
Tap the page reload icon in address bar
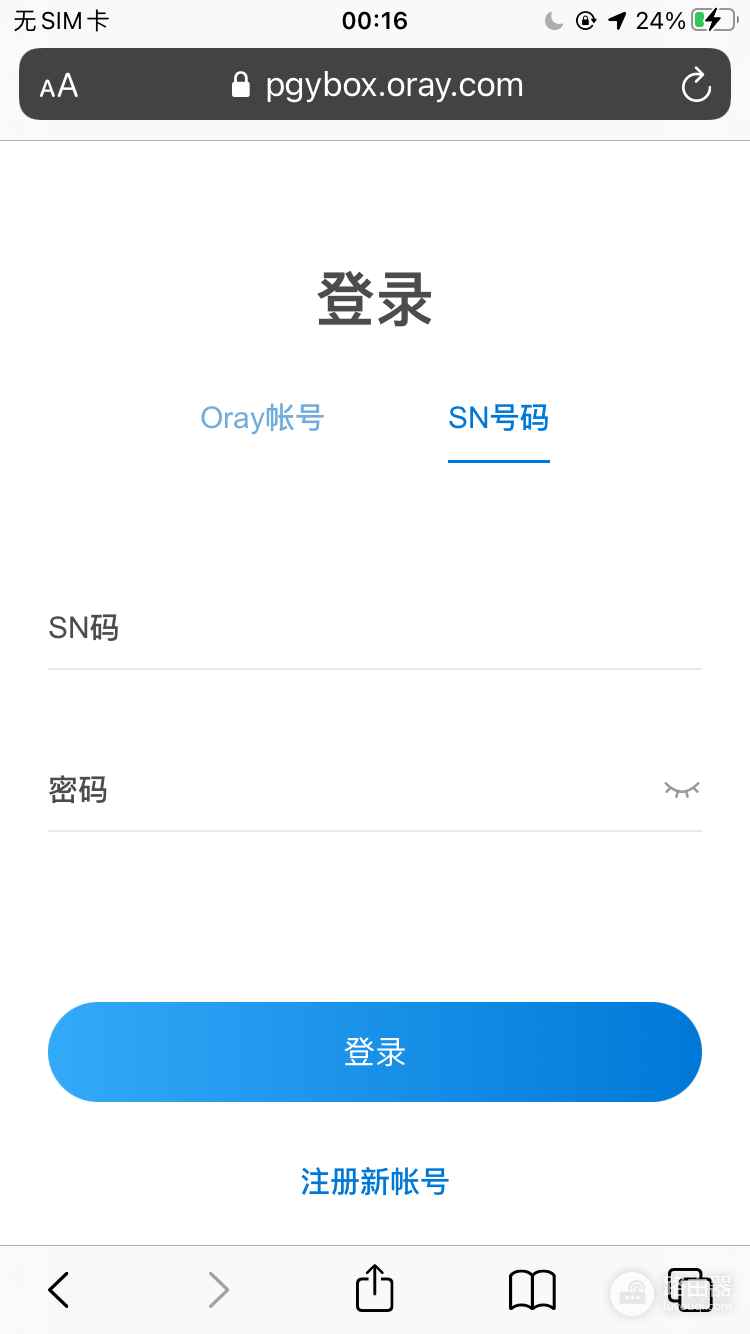coord(695,85)
